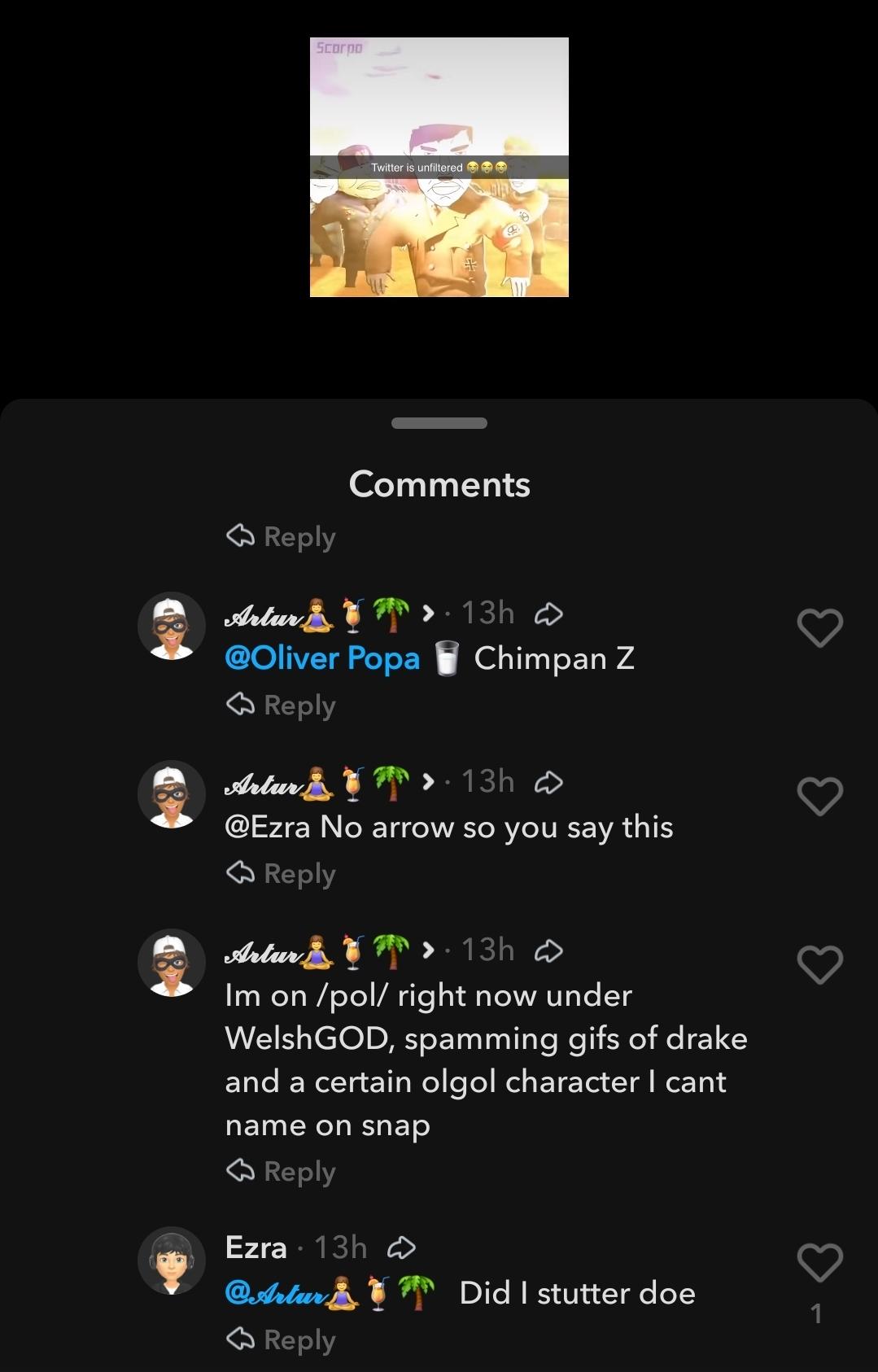878x1372 pixels.
Task: Reply to the 'Chimpan Z' comment
Action: (282, 705)
